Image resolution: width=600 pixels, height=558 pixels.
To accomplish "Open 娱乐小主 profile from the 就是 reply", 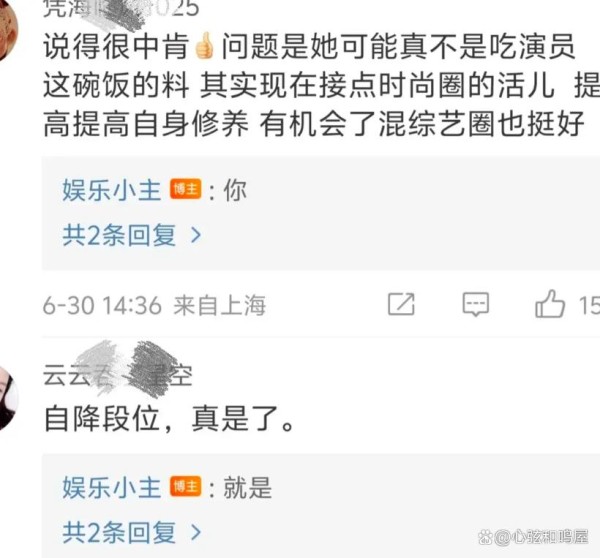I will point(111,487).
